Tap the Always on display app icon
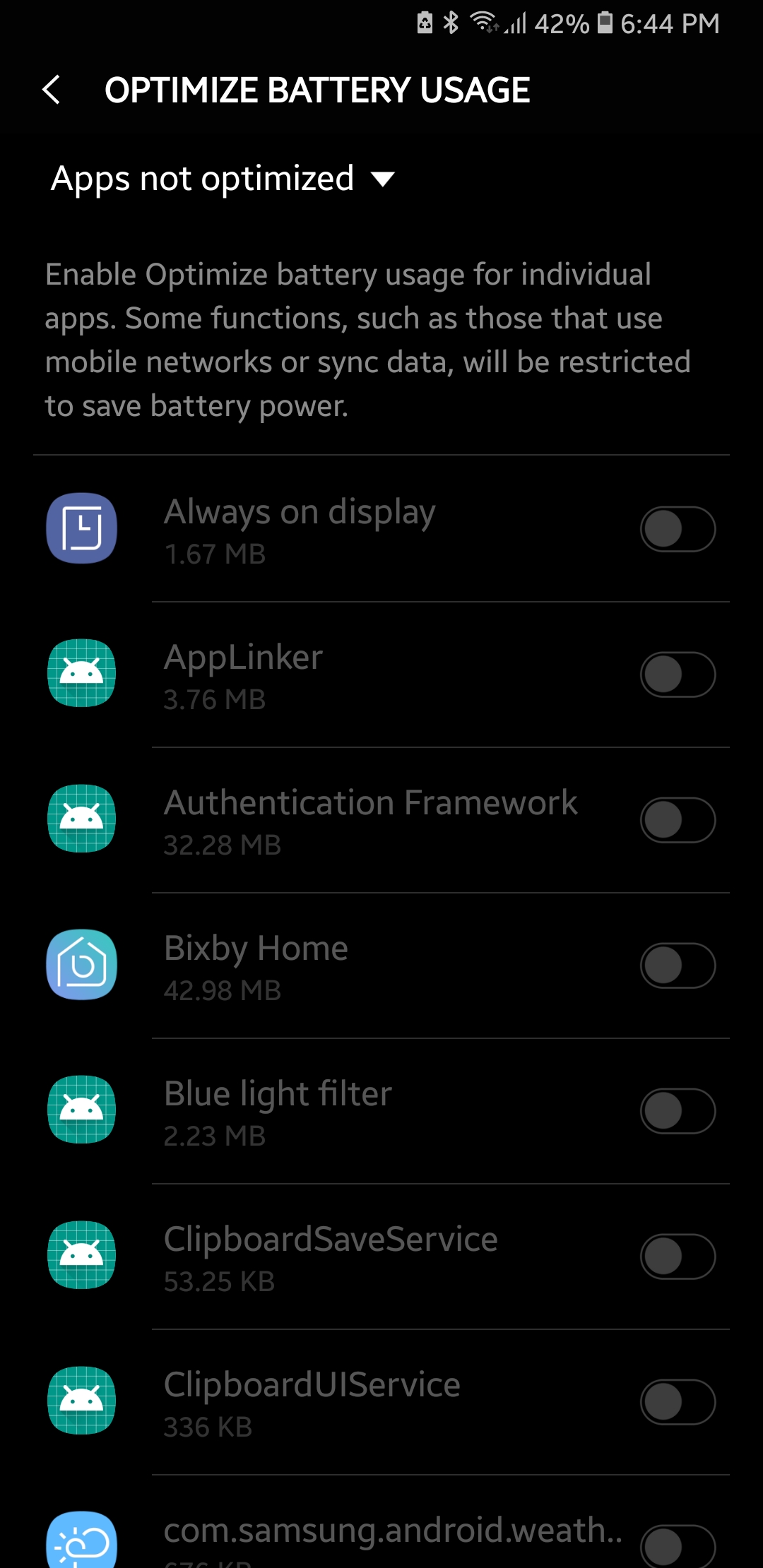The image size is (763, 1568). tap(81, 528)
